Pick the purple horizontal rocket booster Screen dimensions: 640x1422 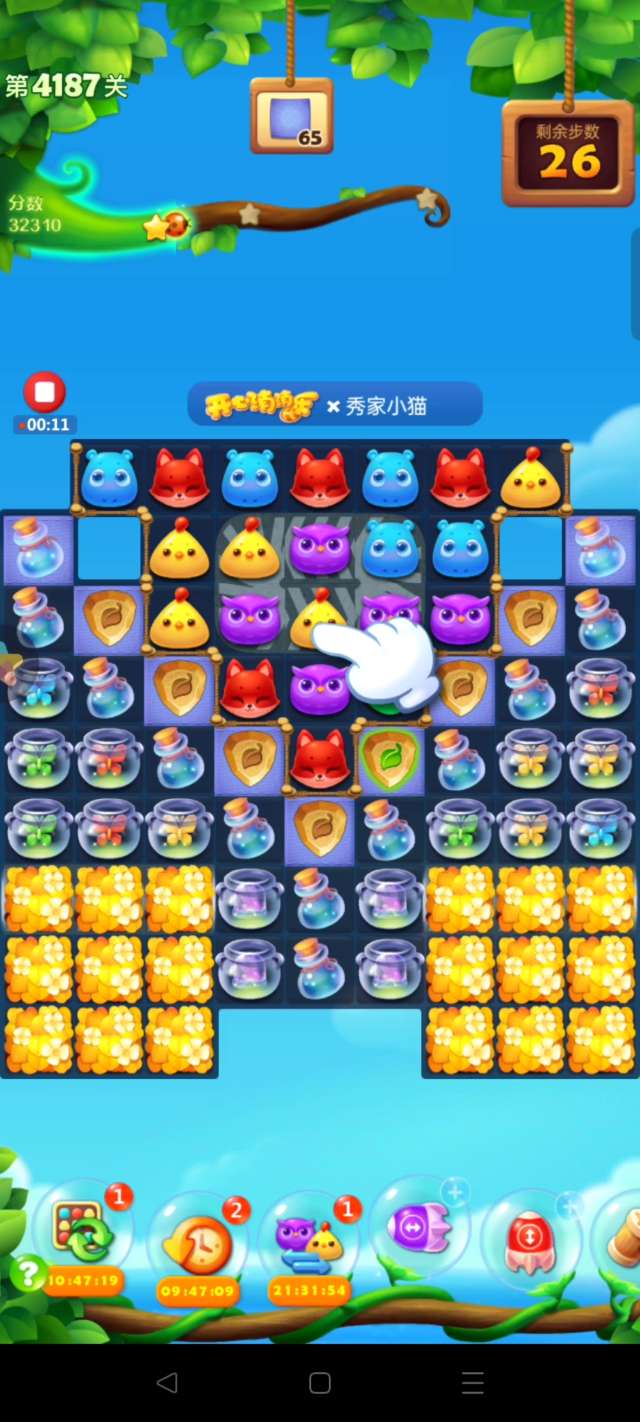[x=419, y=1226]
